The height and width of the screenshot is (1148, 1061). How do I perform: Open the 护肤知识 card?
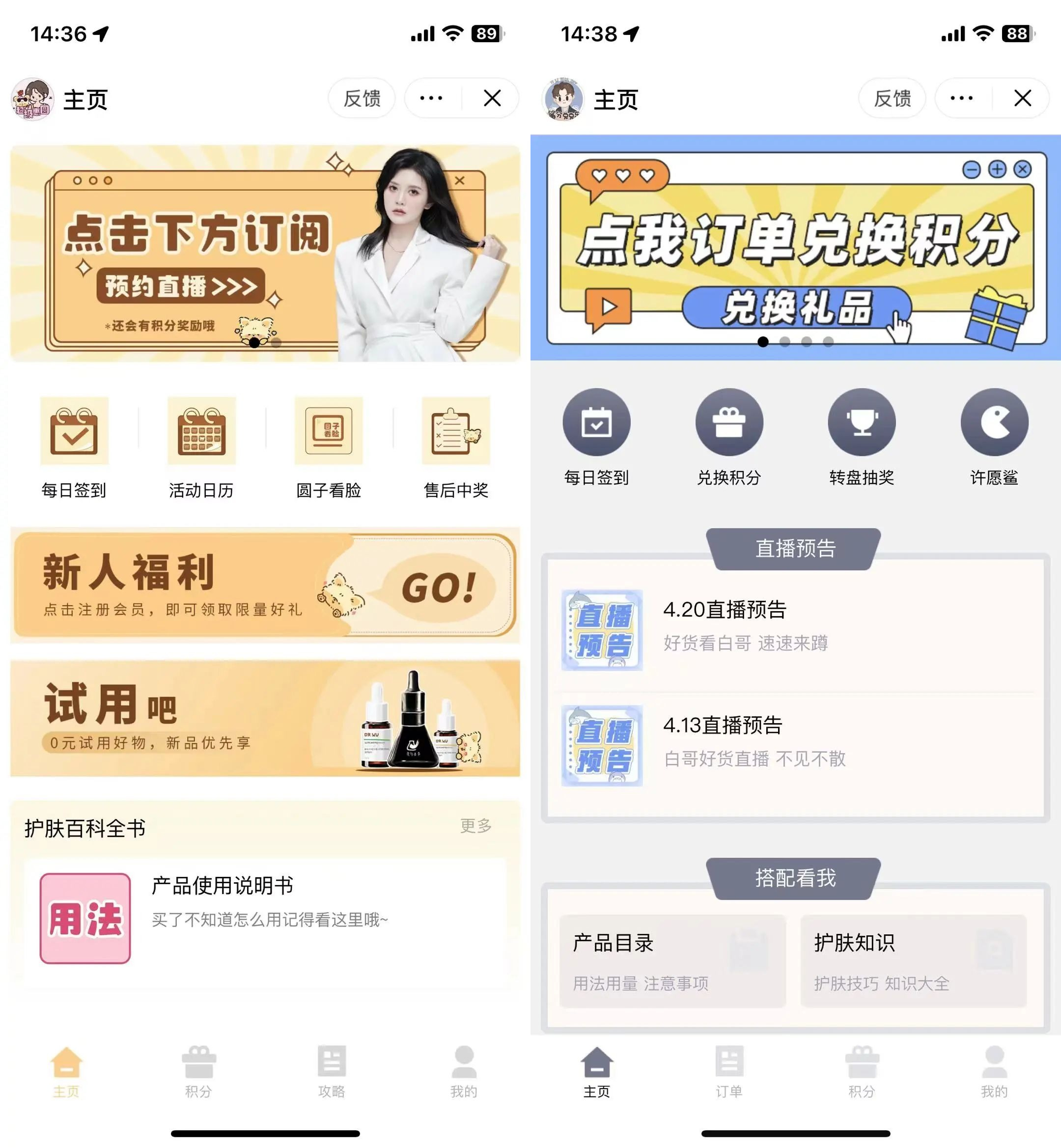pyautogui.click(x=913, y=961)
